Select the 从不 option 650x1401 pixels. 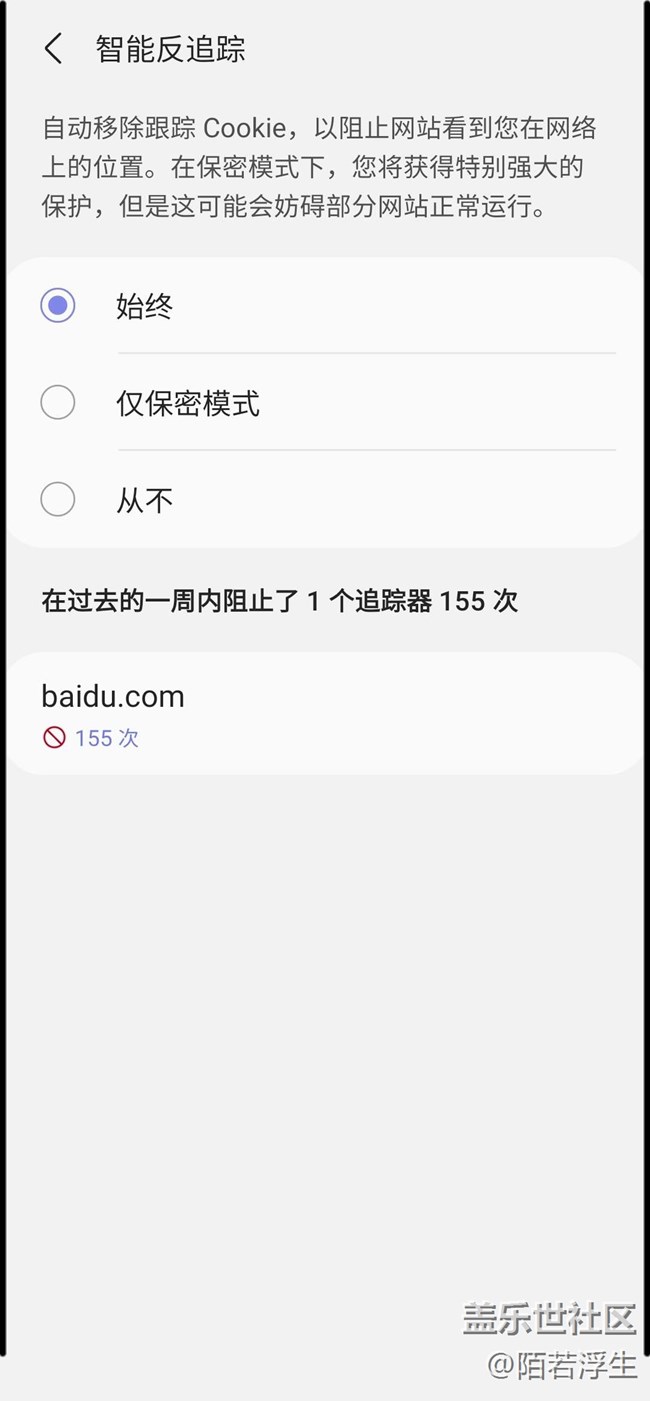325,499
